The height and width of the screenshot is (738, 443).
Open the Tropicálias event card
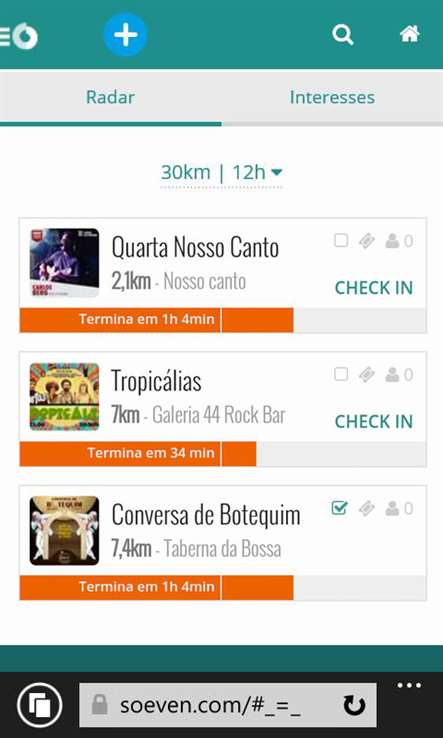click(223, 409)
